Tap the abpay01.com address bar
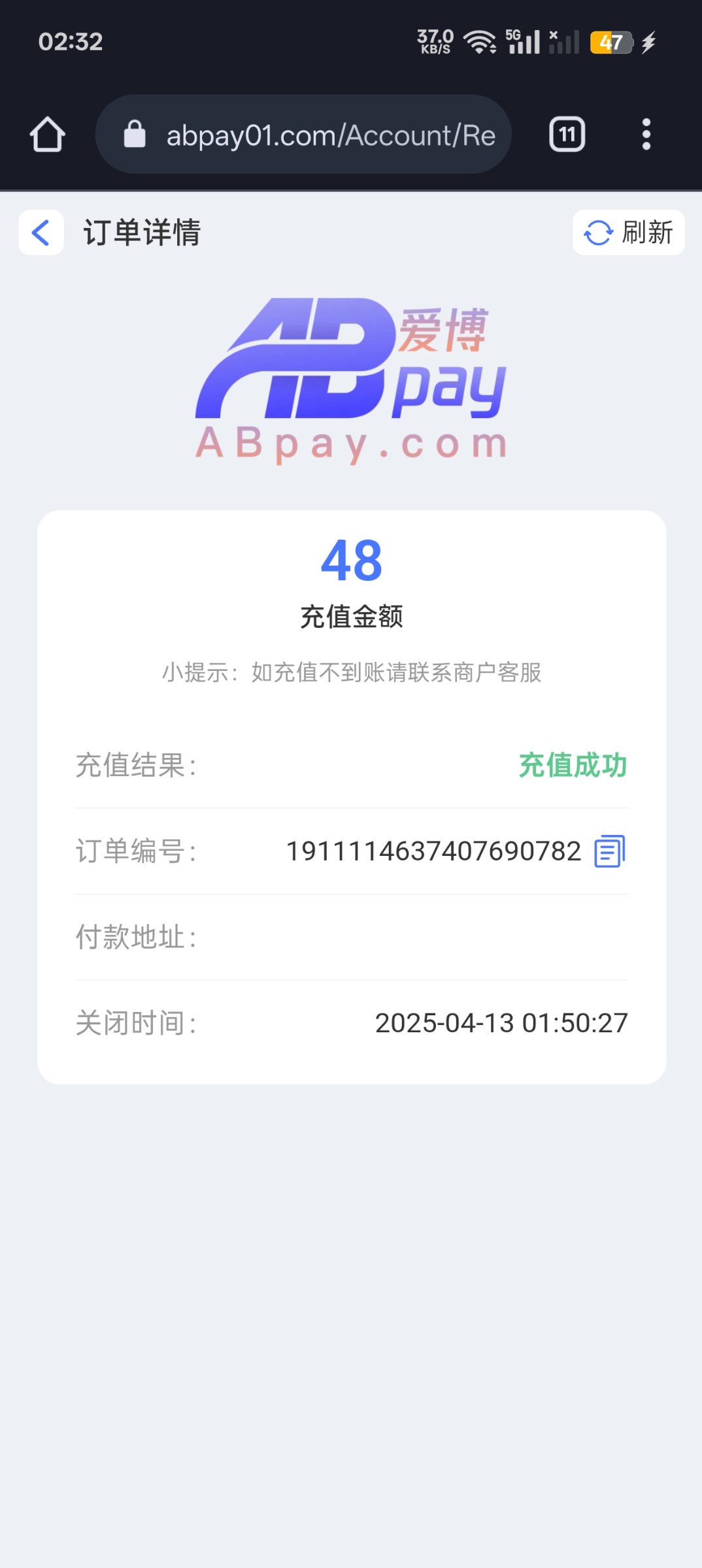 point(303,135)
